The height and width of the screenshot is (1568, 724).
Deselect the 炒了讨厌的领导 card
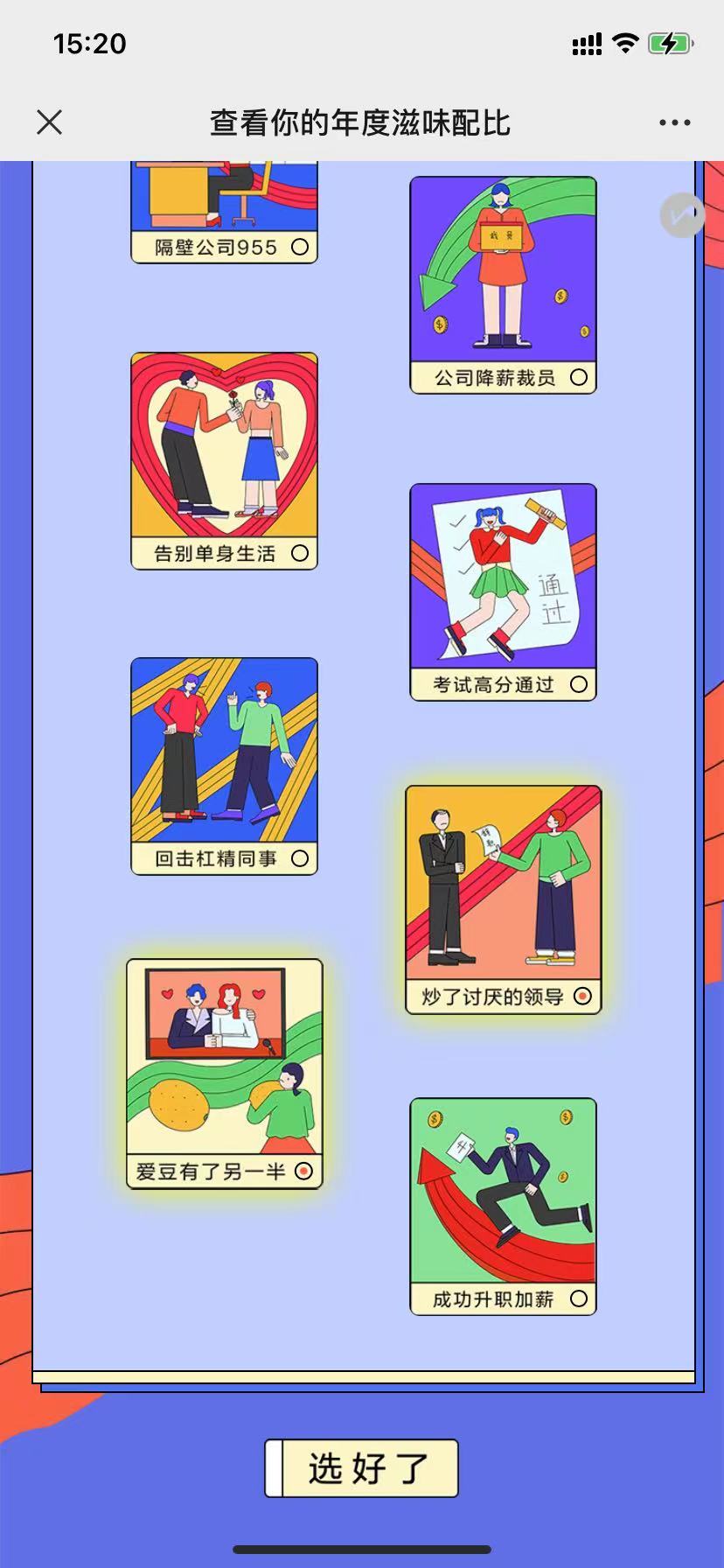tap(503, 899)
